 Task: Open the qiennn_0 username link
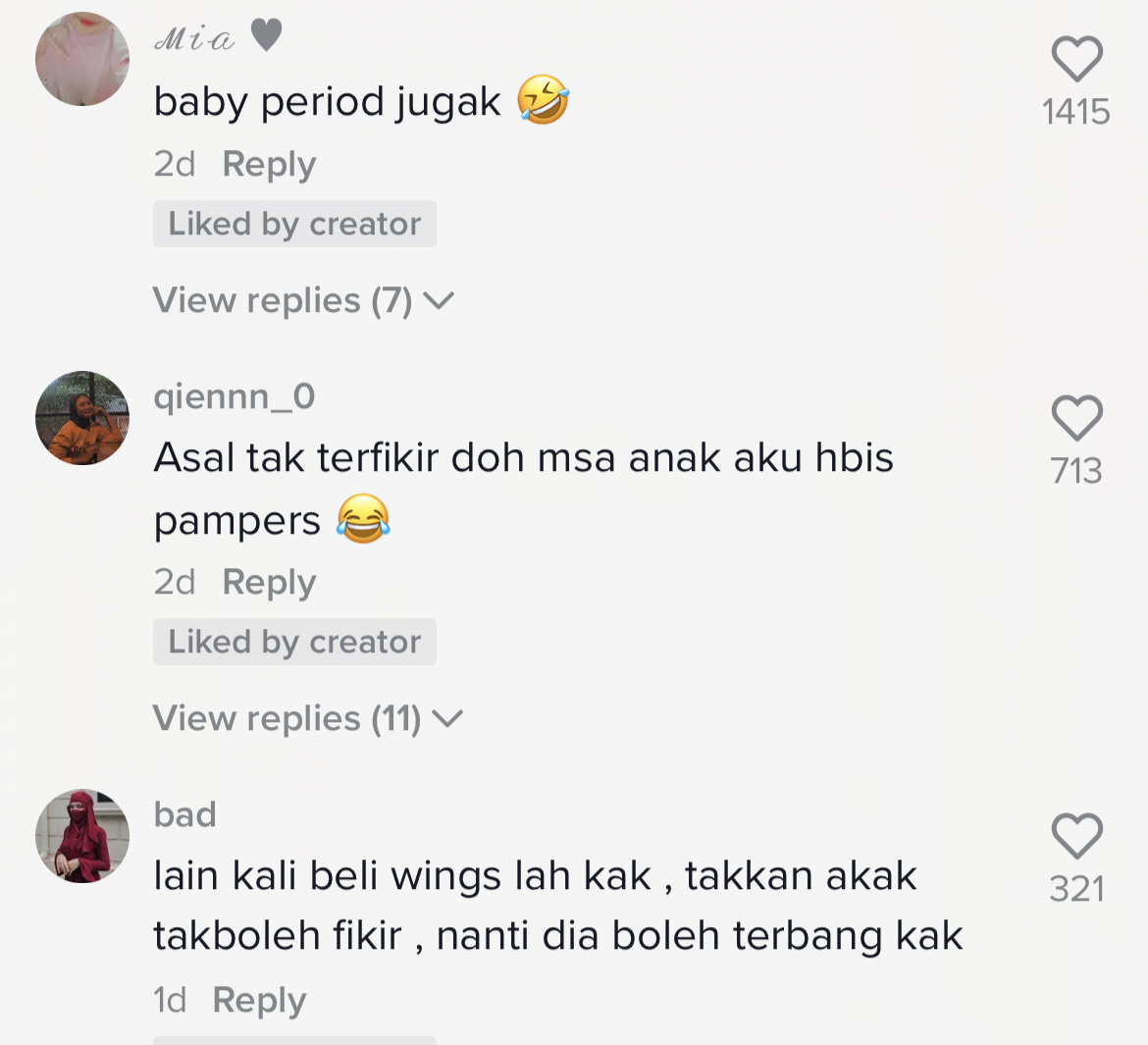234,396
